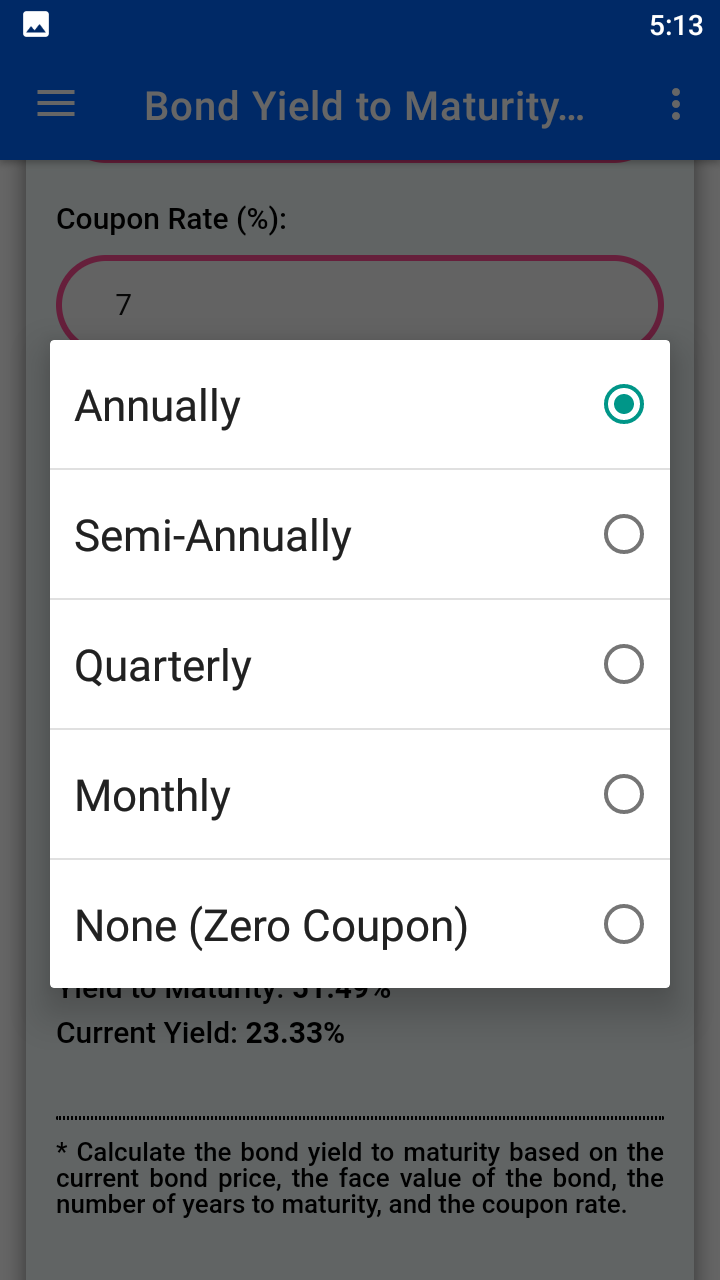
Task: Click the Coupon Rate input showing 7
Action: coord(360,303)
